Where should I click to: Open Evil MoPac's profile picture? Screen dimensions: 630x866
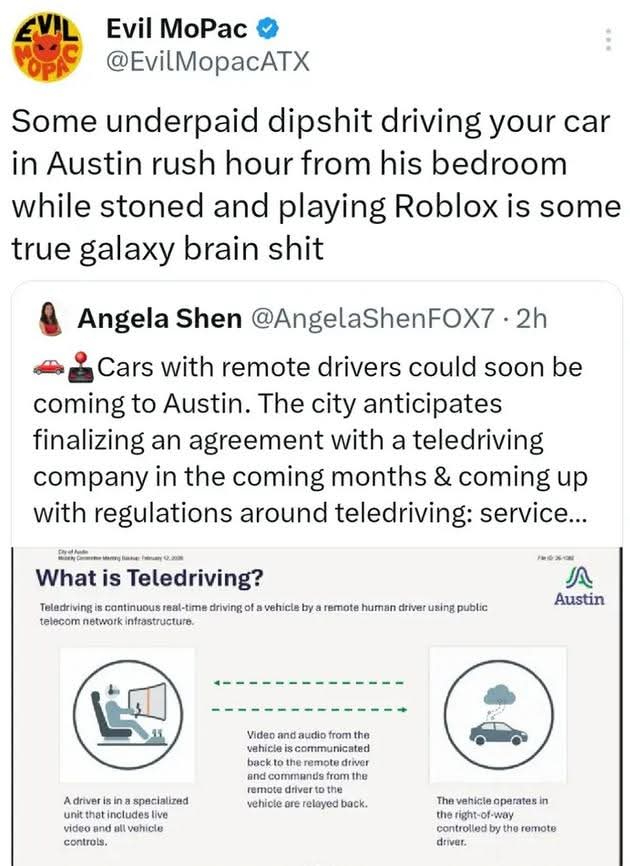pyautogui.click(x=48, y=46)
